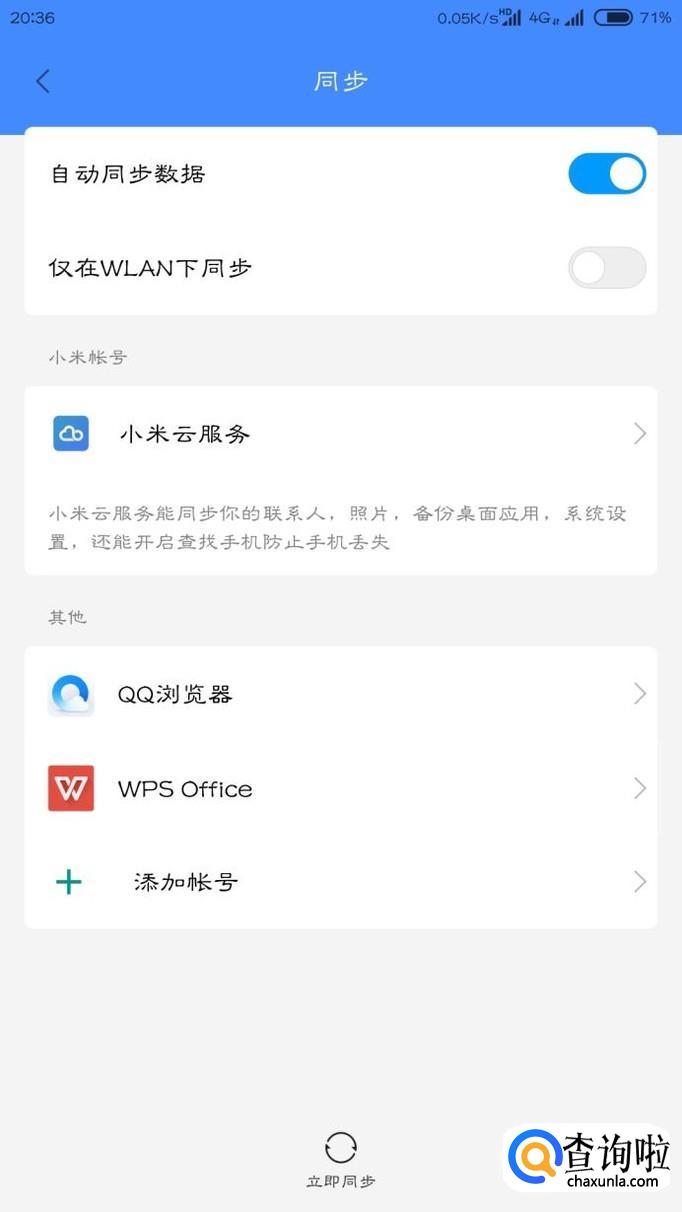Select 添加帐号 to add account
This screenshot has height=1212, width=682.
pos(340,882)
